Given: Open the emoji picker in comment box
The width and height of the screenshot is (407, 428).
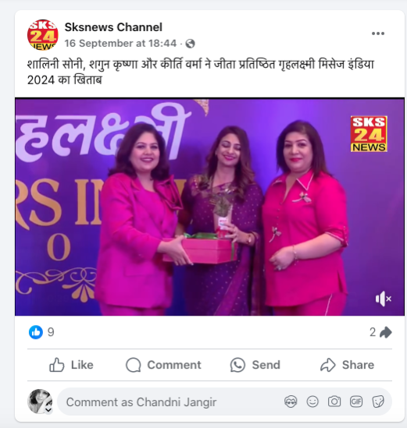Looking at the screenshot, I should pyautogui.click(x=312, y=402).
